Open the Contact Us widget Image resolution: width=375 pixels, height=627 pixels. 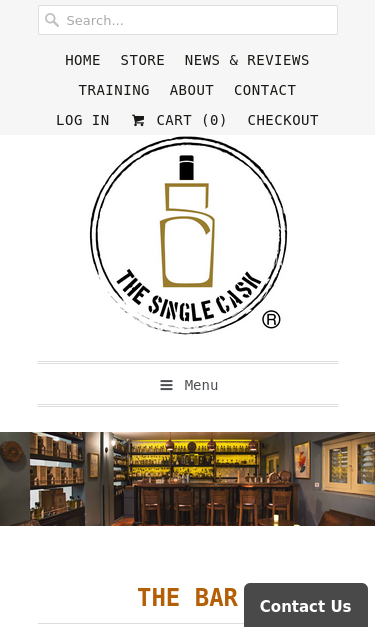coord(306,605)
